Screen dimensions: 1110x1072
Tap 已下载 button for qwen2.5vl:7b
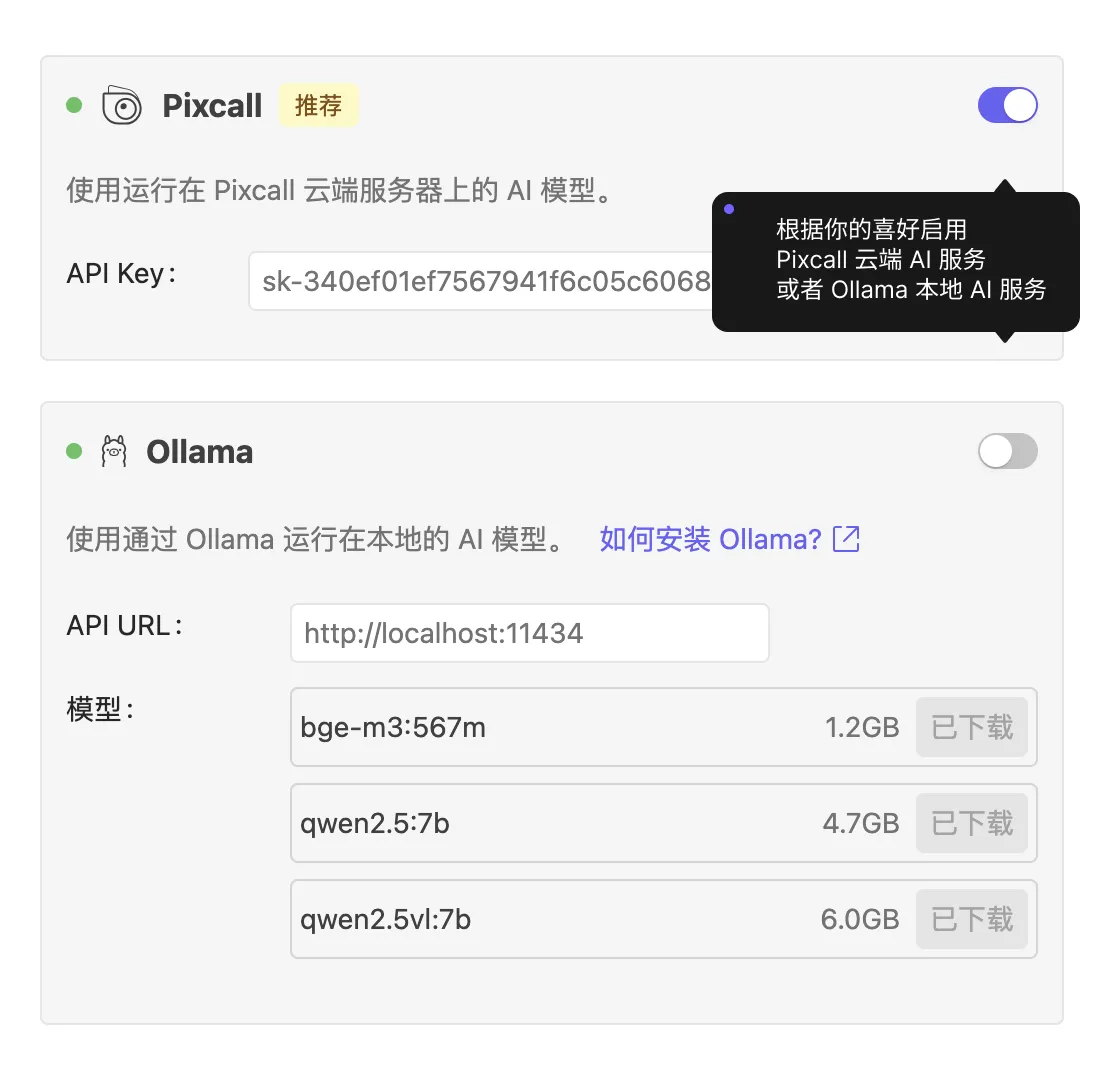tap(971, 919)
